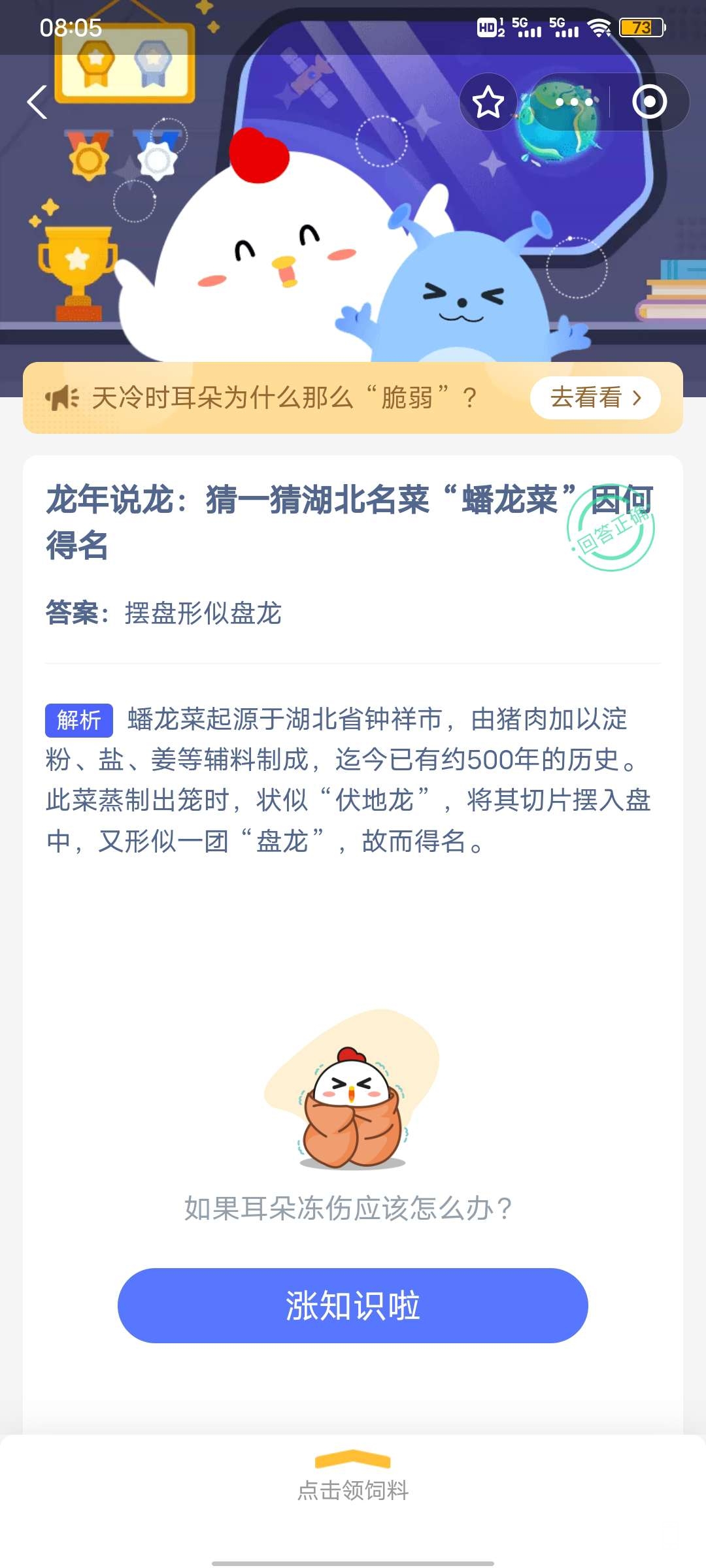Close the mini program via the circle icon
This screenshot has width=706, height=1568.
pos(649,103)
